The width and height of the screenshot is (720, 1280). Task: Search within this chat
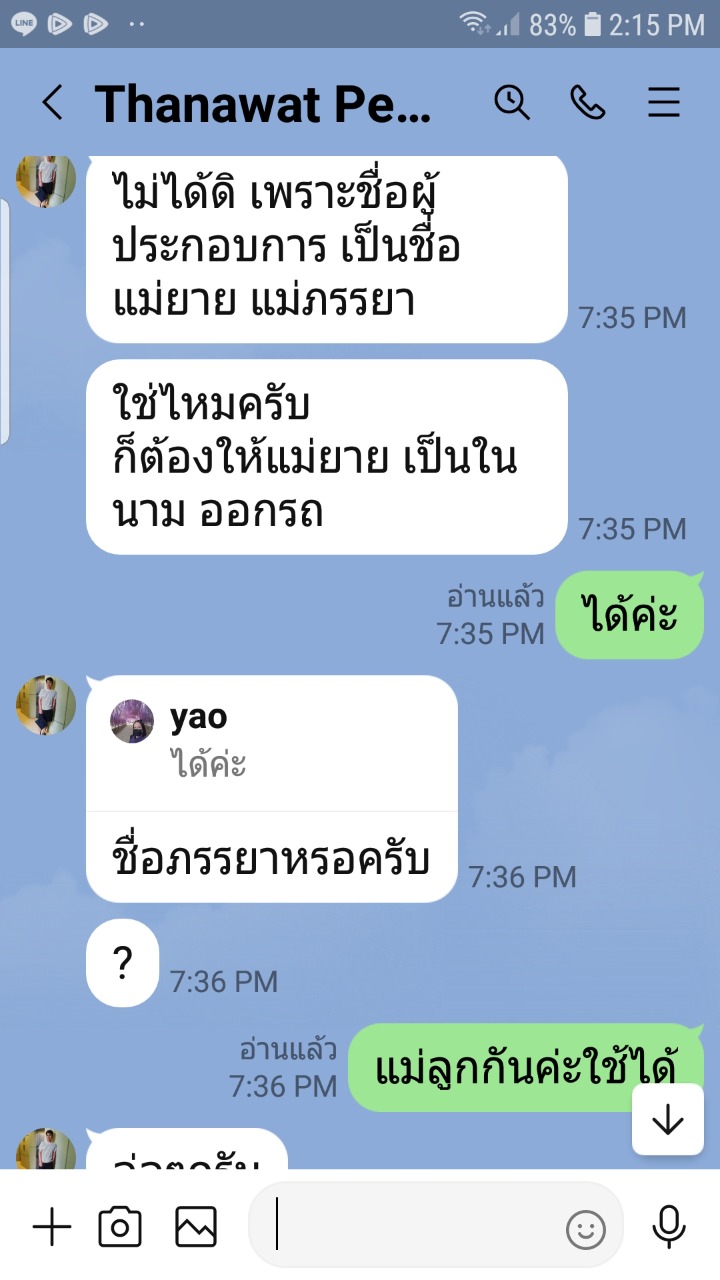coord(512,103)
